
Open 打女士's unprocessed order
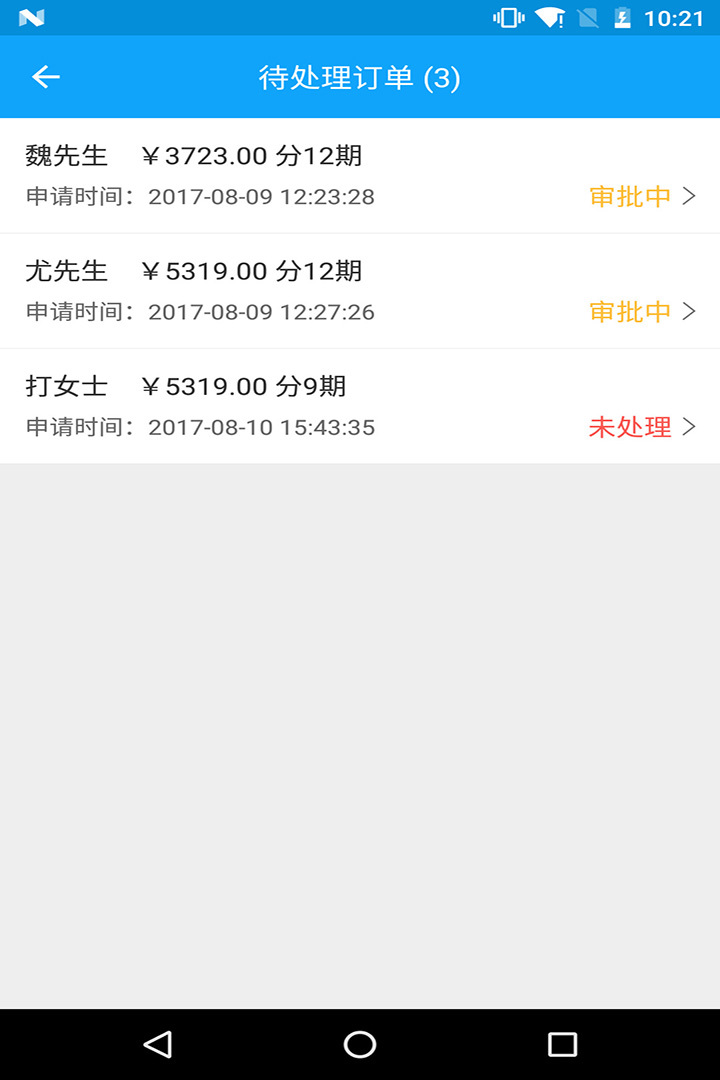[360, 406]
